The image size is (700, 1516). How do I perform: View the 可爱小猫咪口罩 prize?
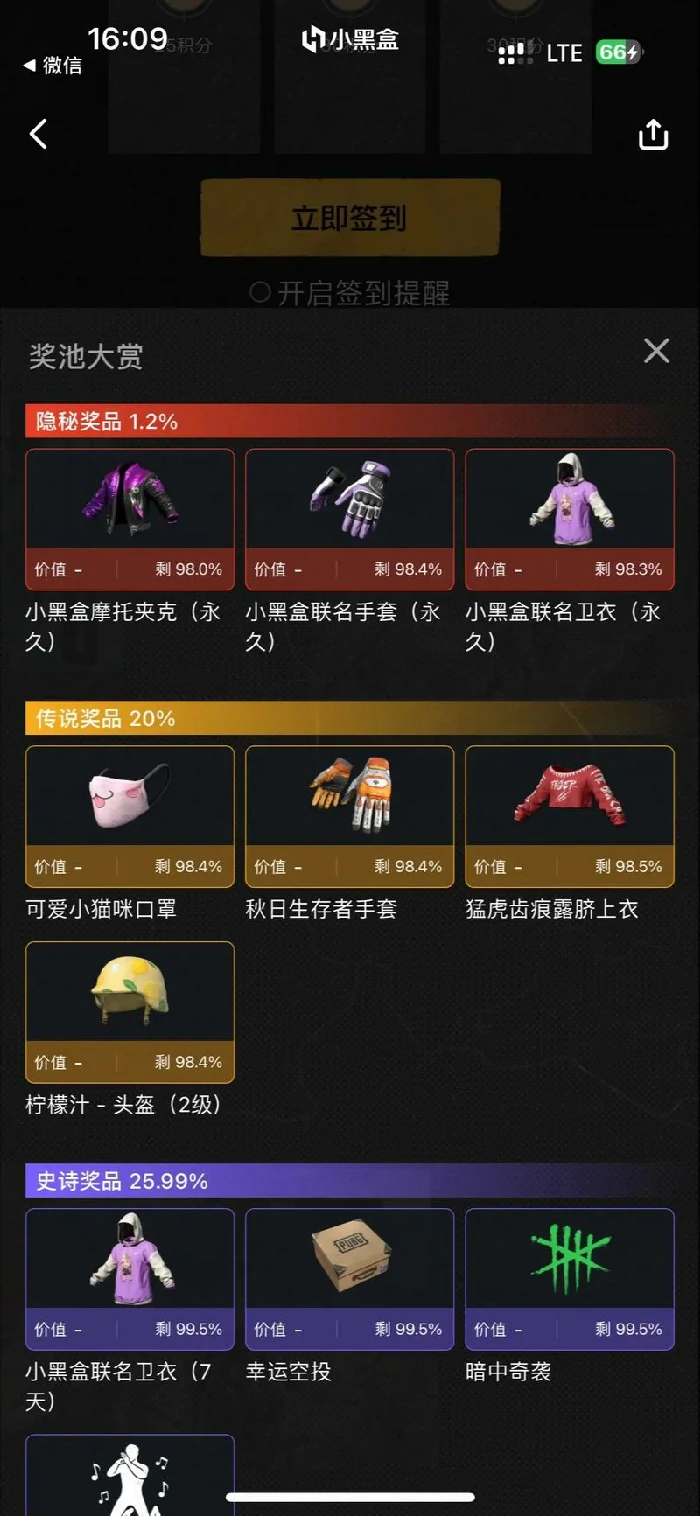click(130, 815)
